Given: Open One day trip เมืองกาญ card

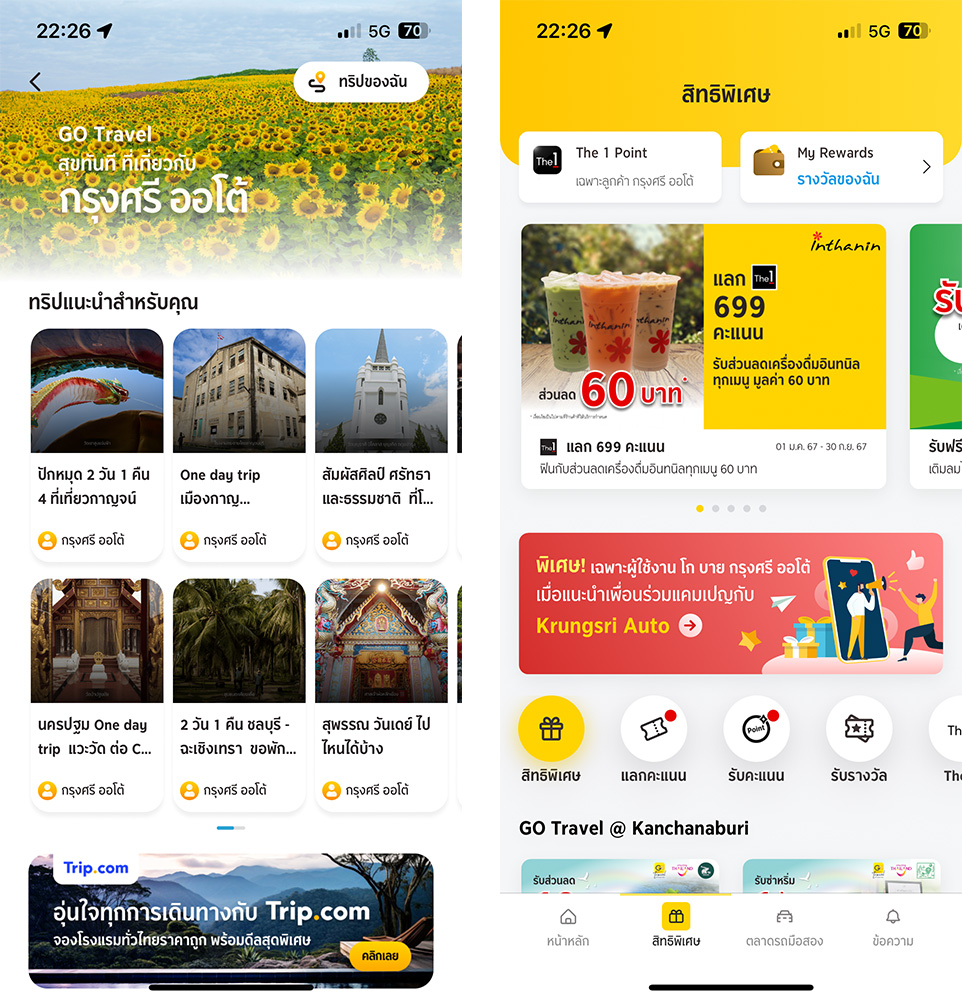Looking at the screenshot, I should pyautogui.click(x=239, y=445).
